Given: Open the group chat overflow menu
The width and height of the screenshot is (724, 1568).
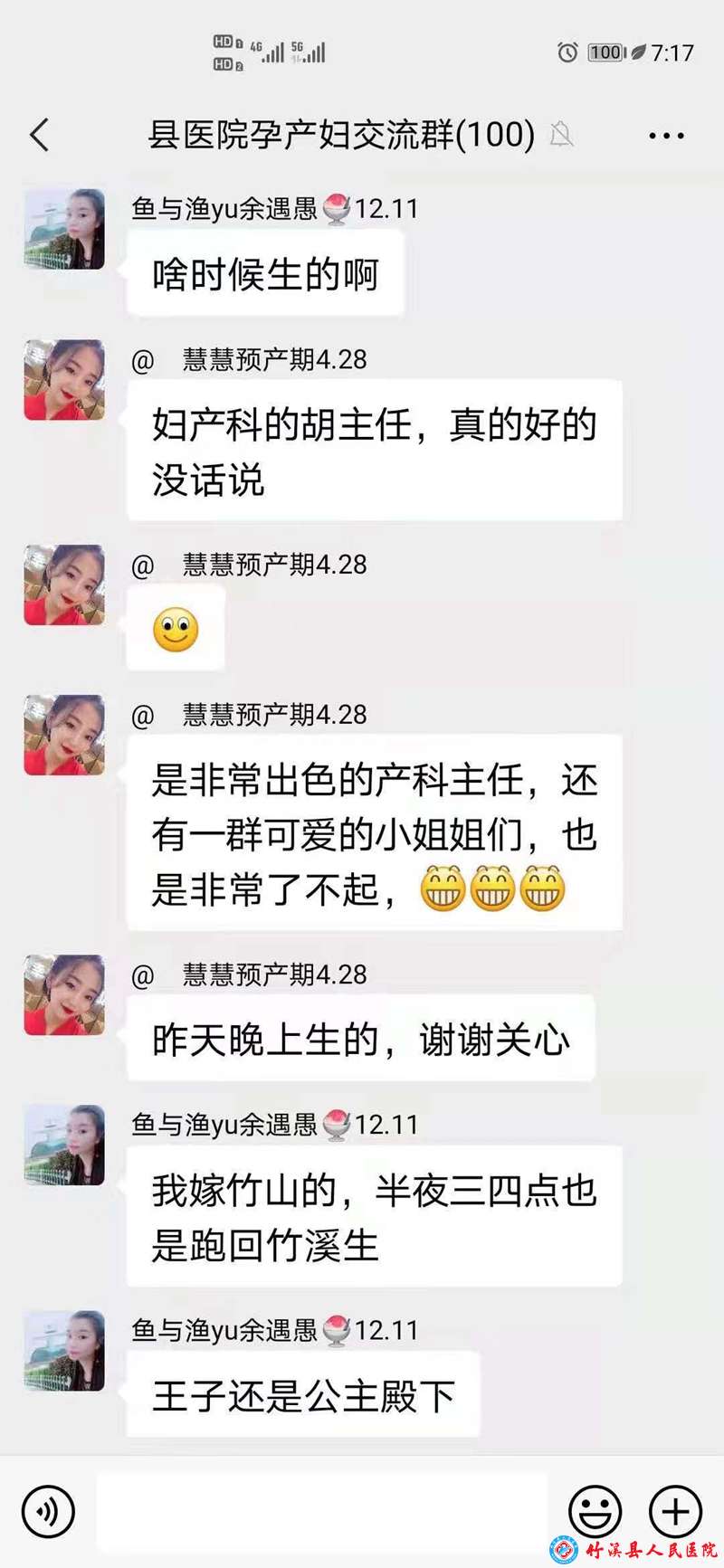Looking at the screenshot, I should 666,136.
